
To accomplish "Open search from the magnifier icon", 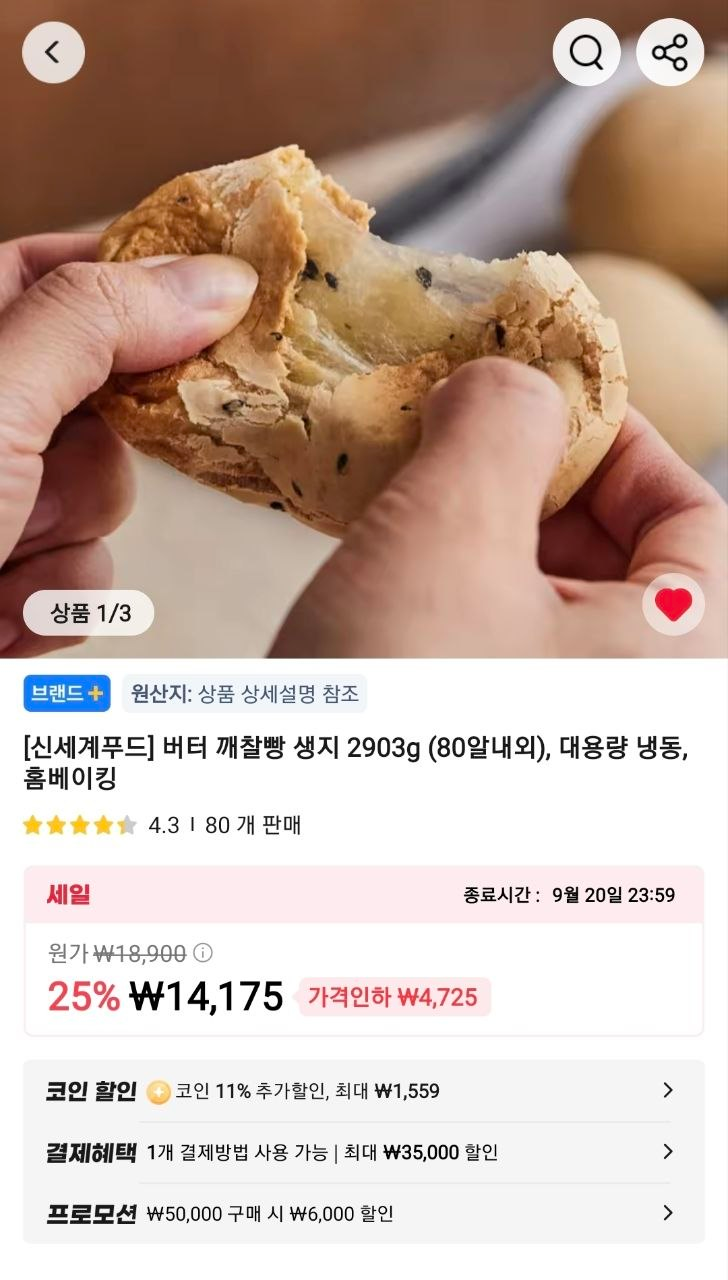I will (x=586, y=52).
